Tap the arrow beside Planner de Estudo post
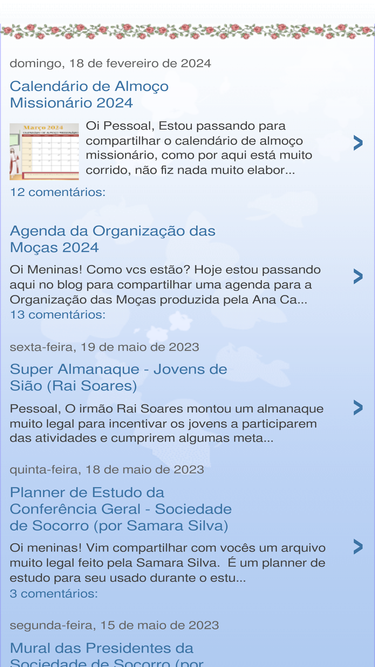The height and width of the screenshot is (667, 375). (358, 547)
